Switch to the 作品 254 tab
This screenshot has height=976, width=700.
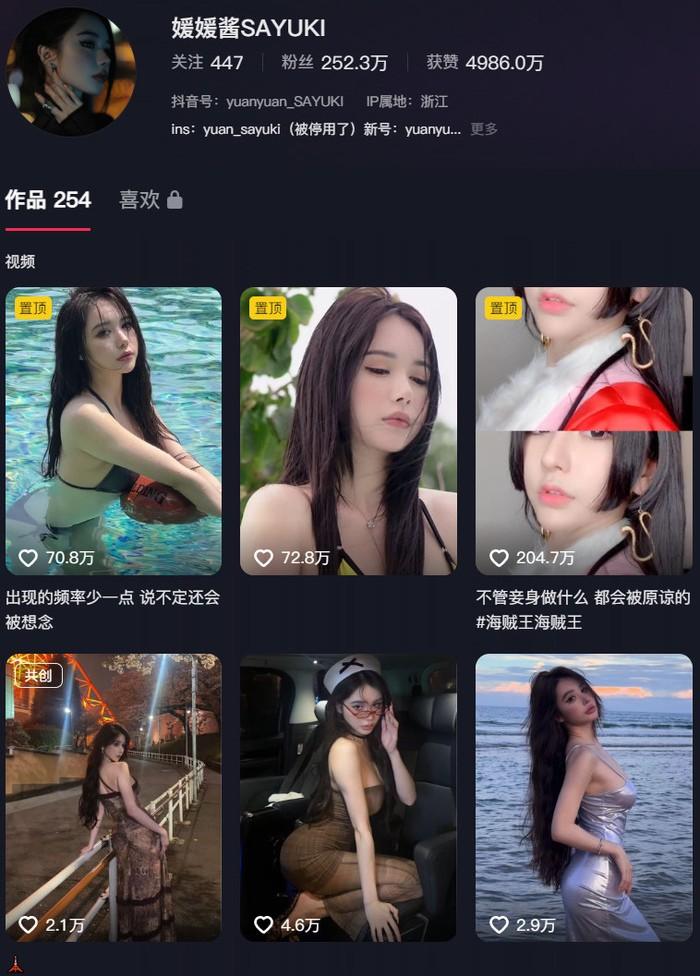[48, 200]
